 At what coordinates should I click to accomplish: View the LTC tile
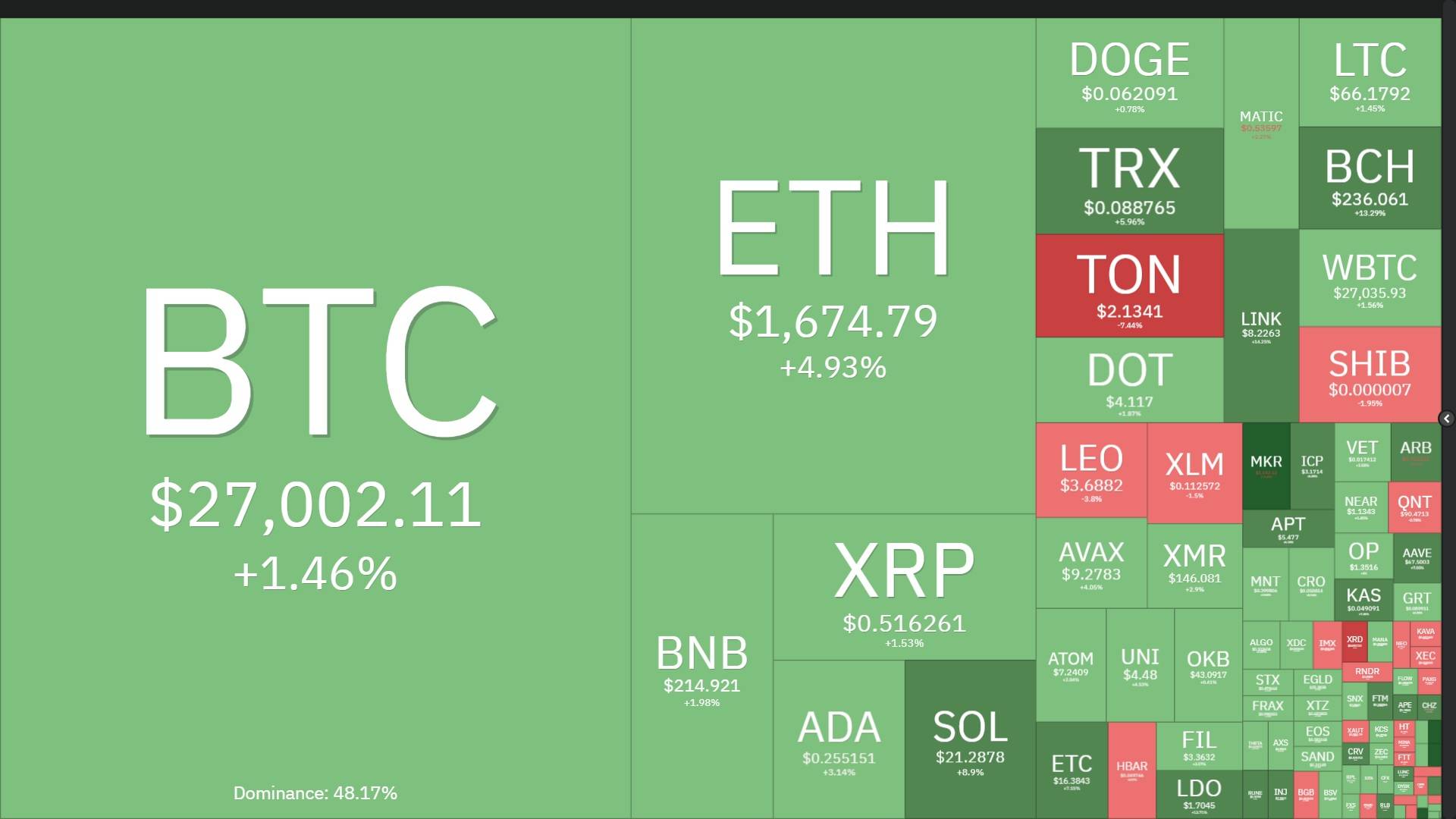[x=1370, y=72]
